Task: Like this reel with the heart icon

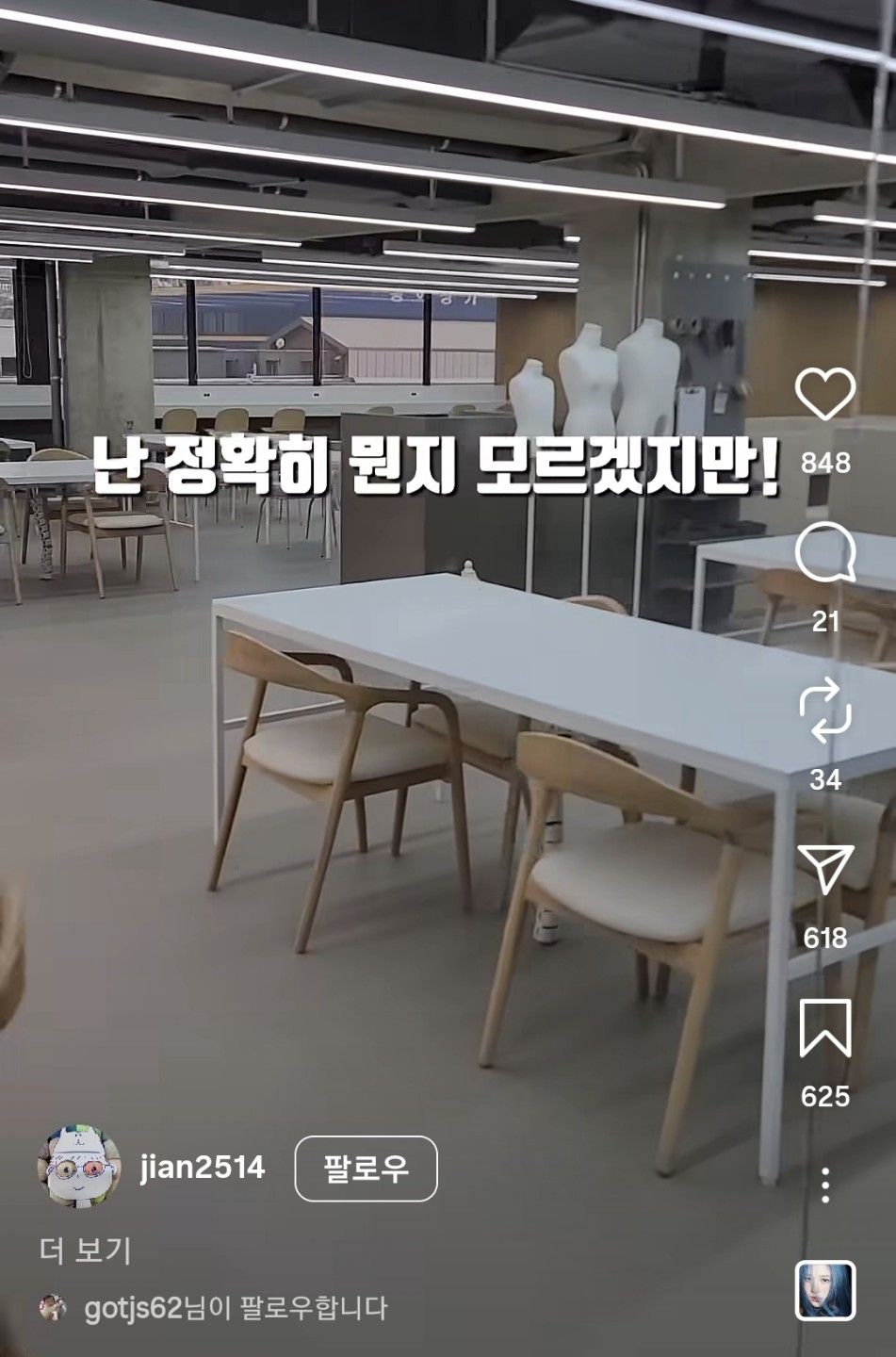Action: pos(824,394)
